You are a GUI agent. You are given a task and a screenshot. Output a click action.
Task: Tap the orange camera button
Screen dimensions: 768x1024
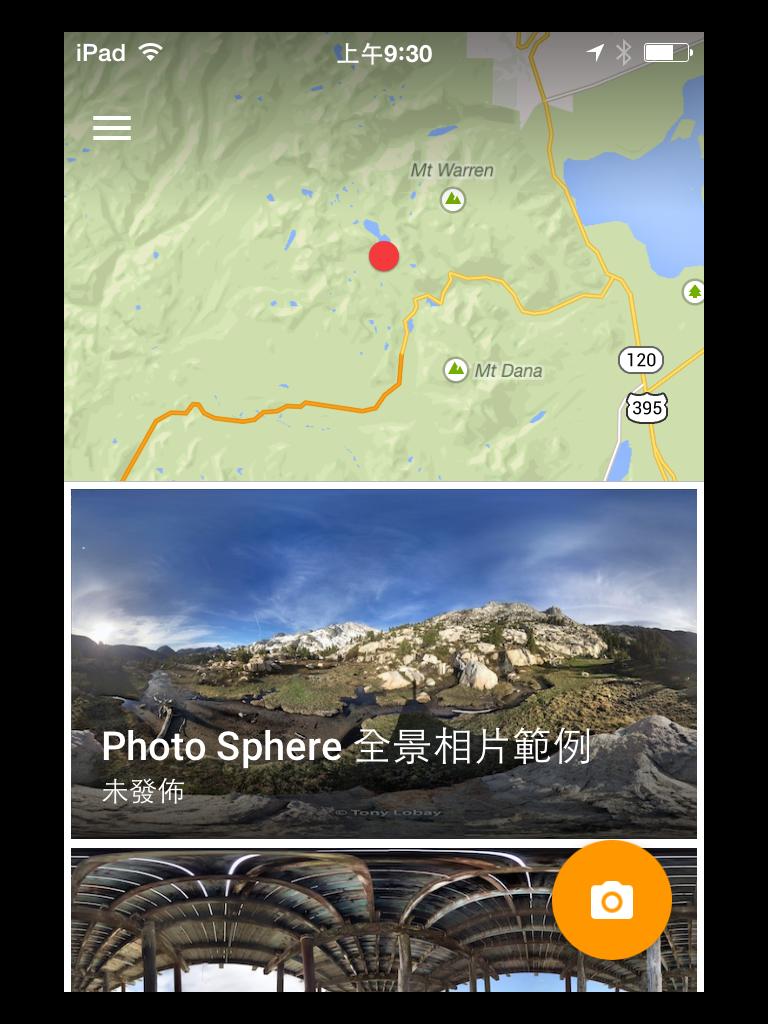(612, 900)
